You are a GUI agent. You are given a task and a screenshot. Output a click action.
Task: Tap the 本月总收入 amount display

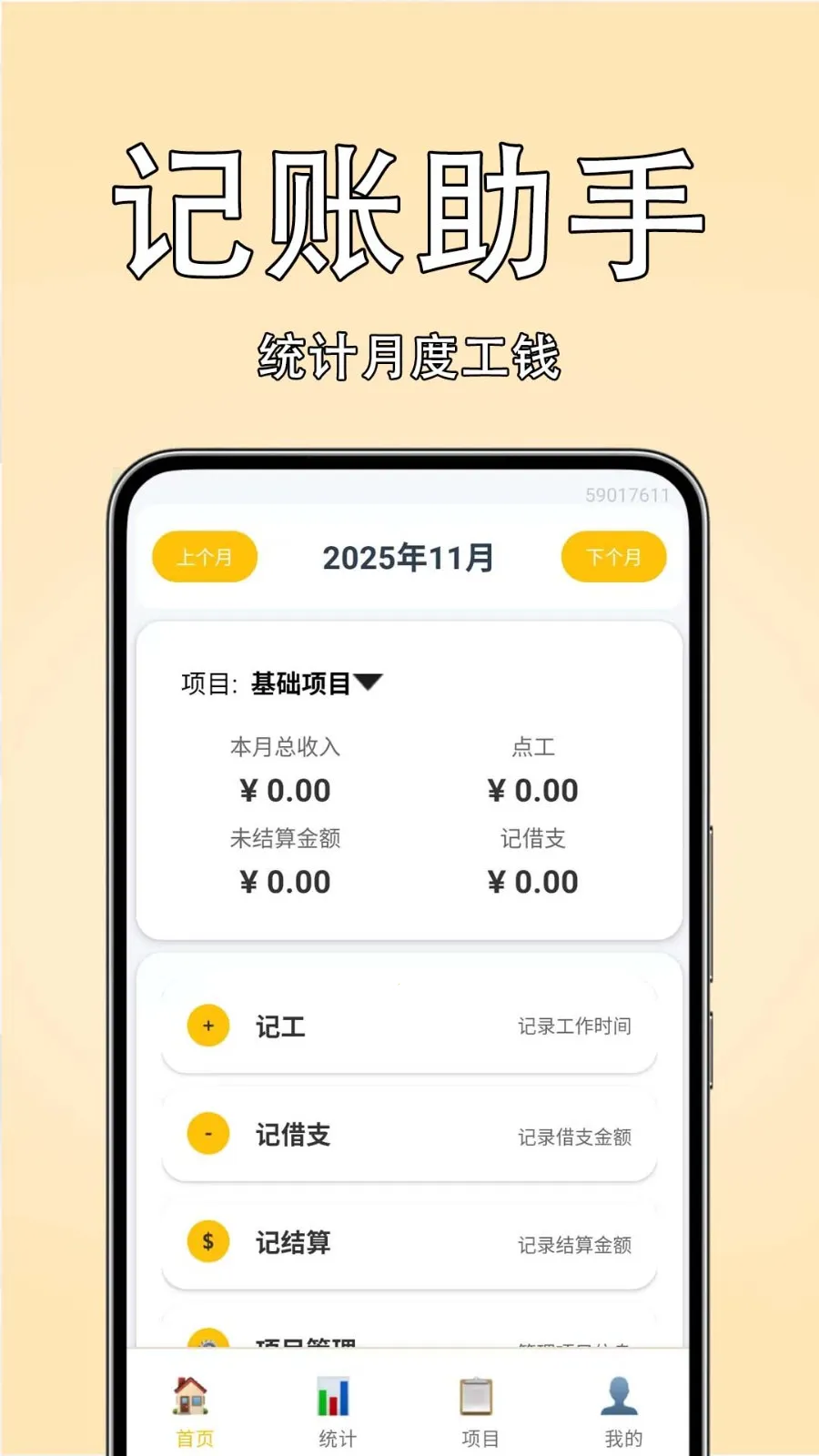coord(286,790)
